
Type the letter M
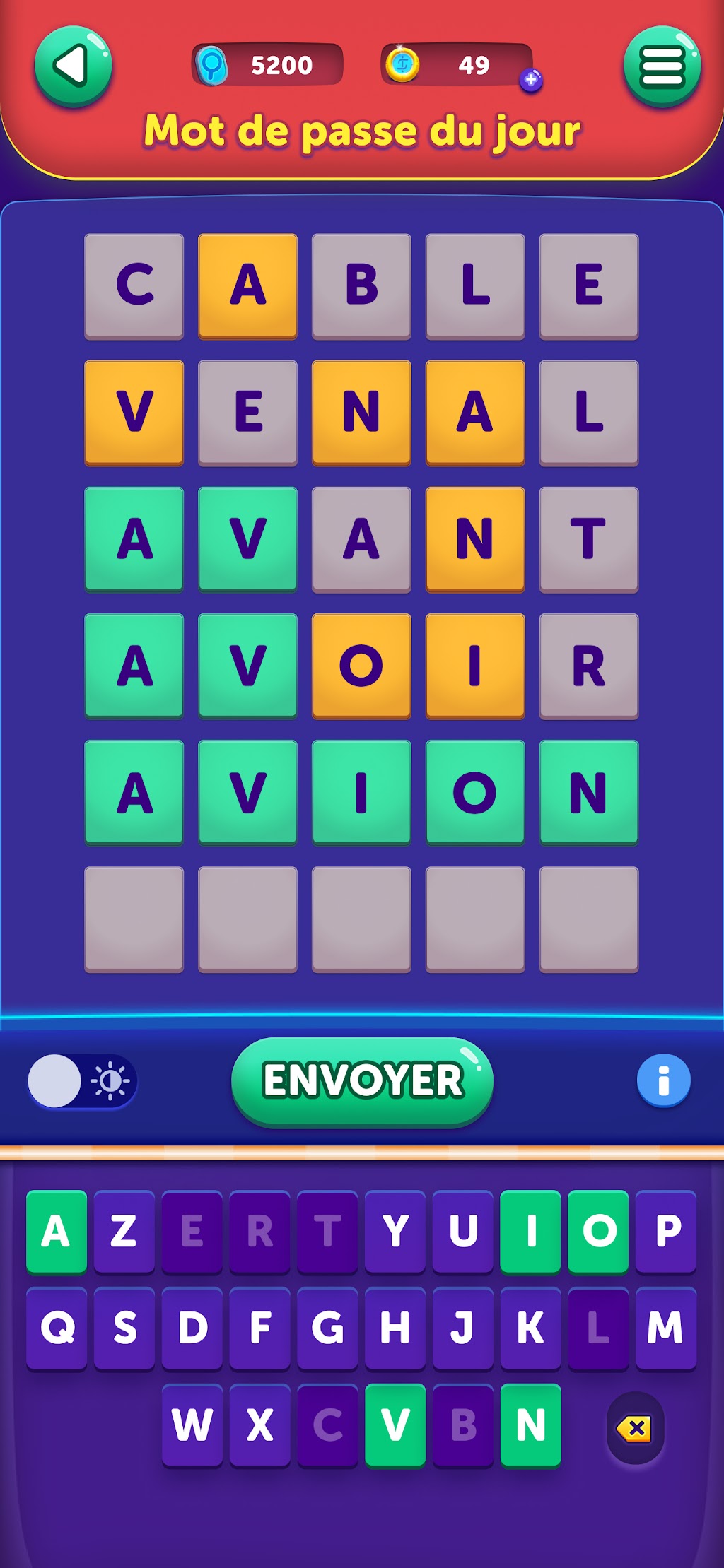point(666,1328)
